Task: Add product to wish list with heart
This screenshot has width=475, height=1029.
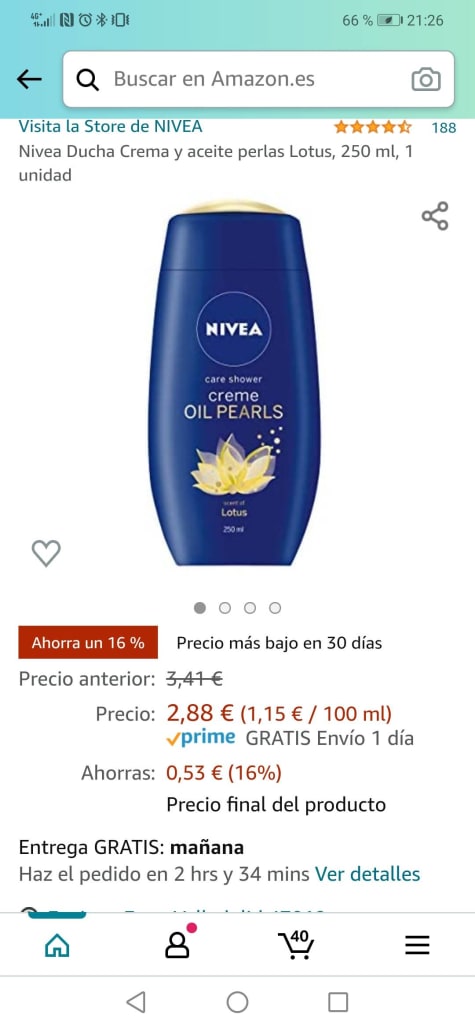Action: coord(46,553)
